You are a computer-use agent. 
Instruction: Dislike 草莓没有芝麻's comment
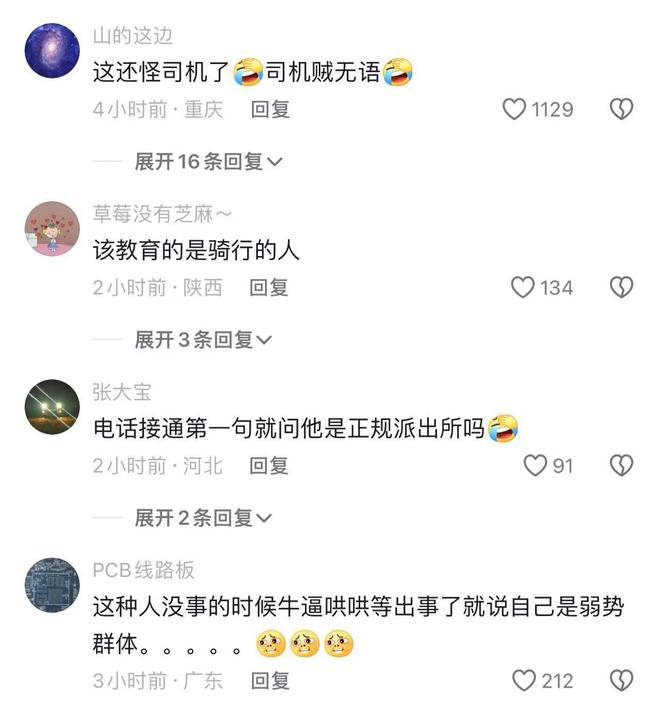pos(621,288)
